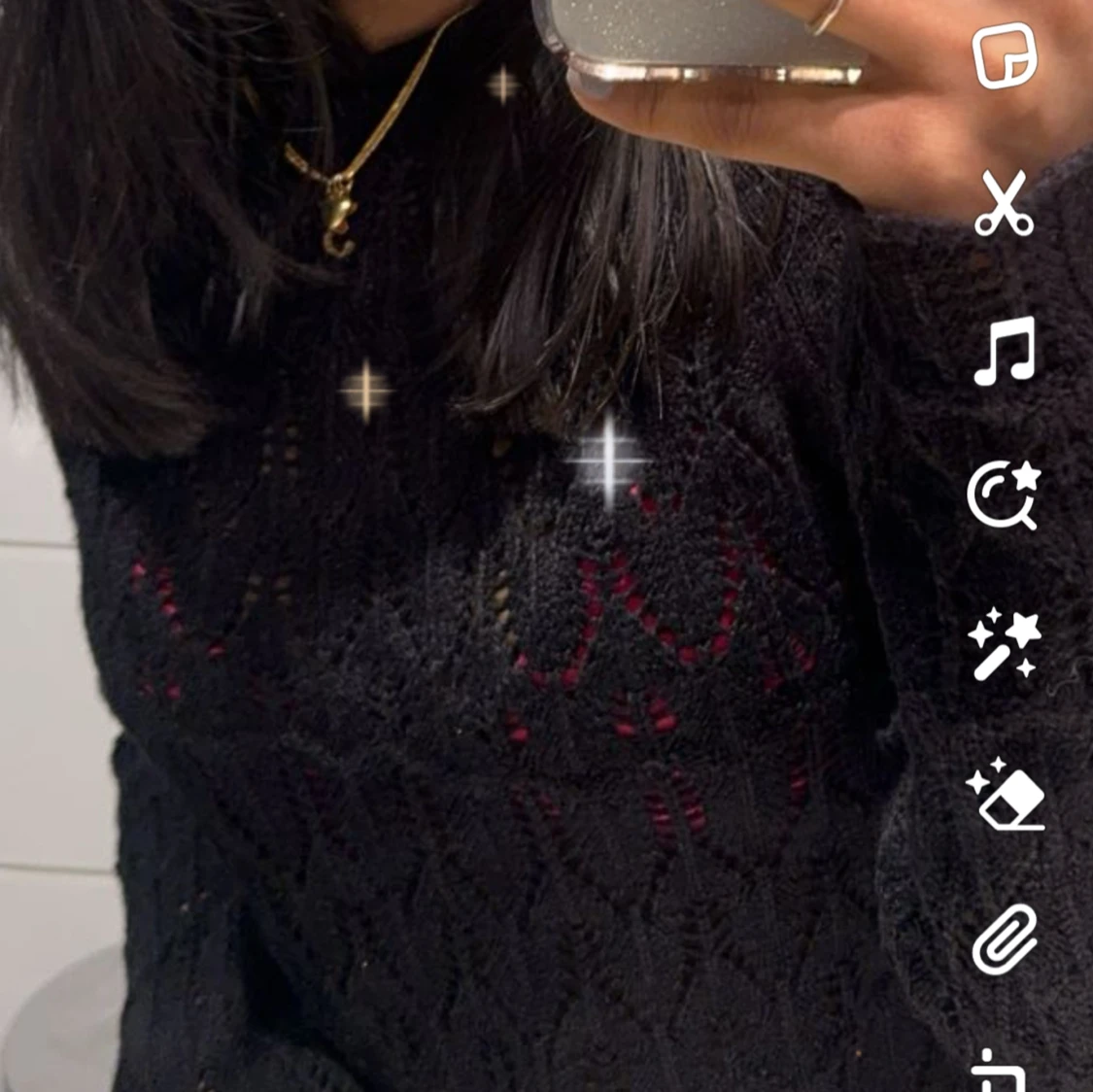The width and height of the screenshot is (1093, 1092).
Task: Open the sticker picker
Action: pyautogui.click(x=1005, y=55)
